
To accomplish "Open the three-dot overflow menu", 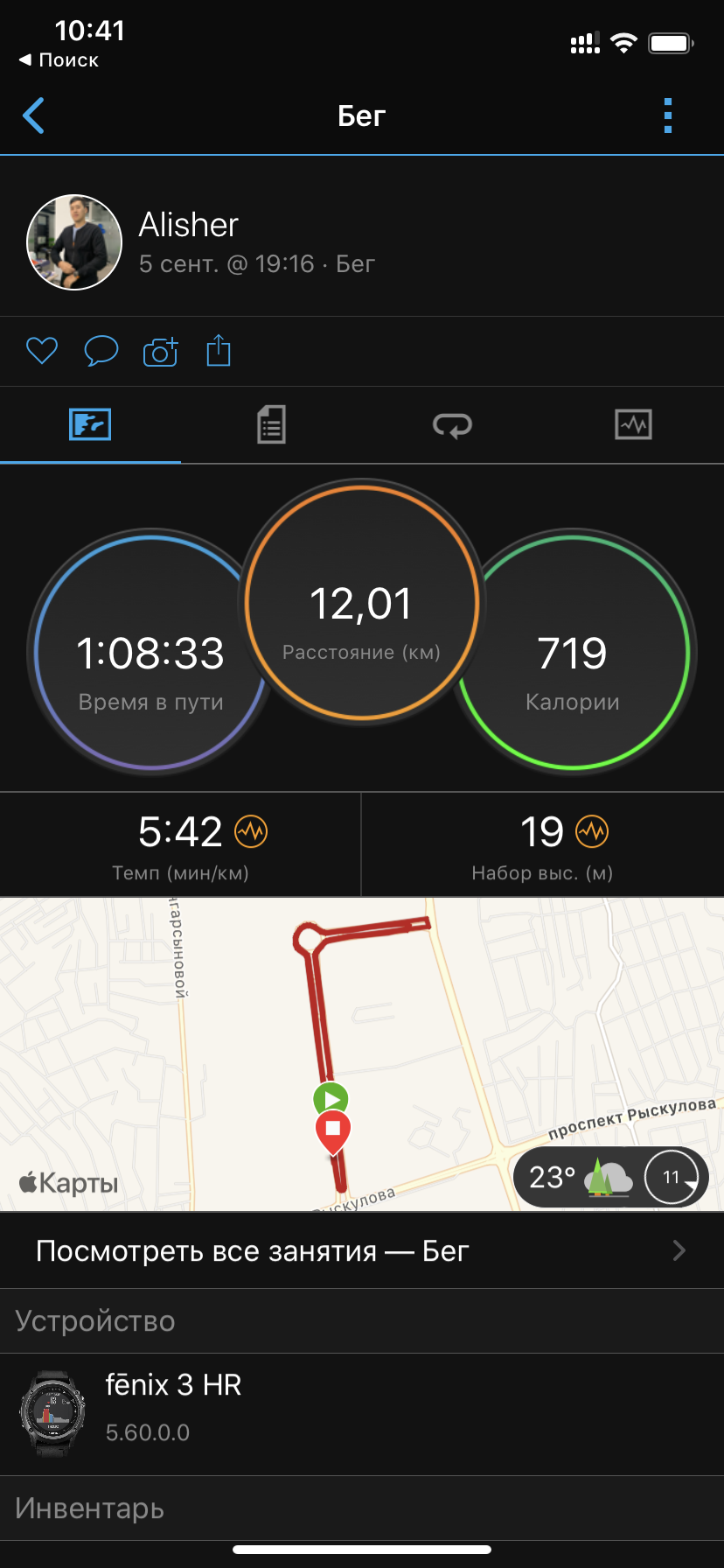I will 668,115.
